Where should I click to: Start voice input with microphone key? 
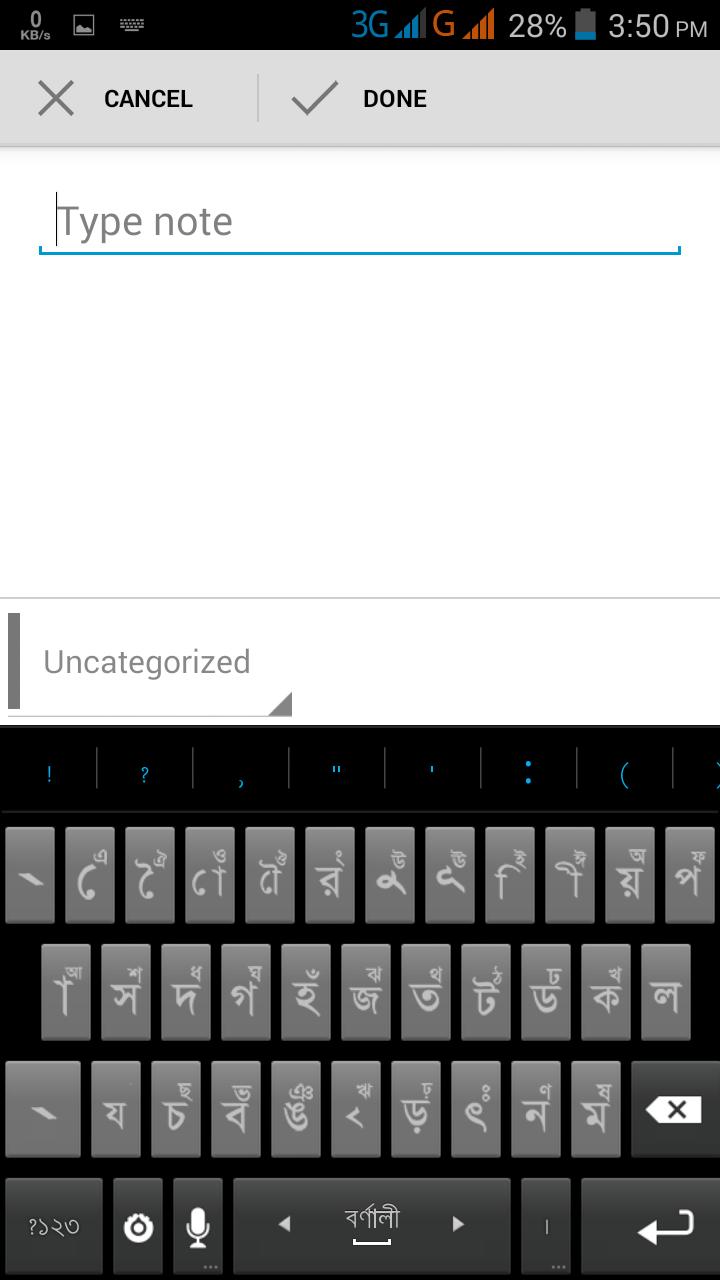pos(198,1225)
